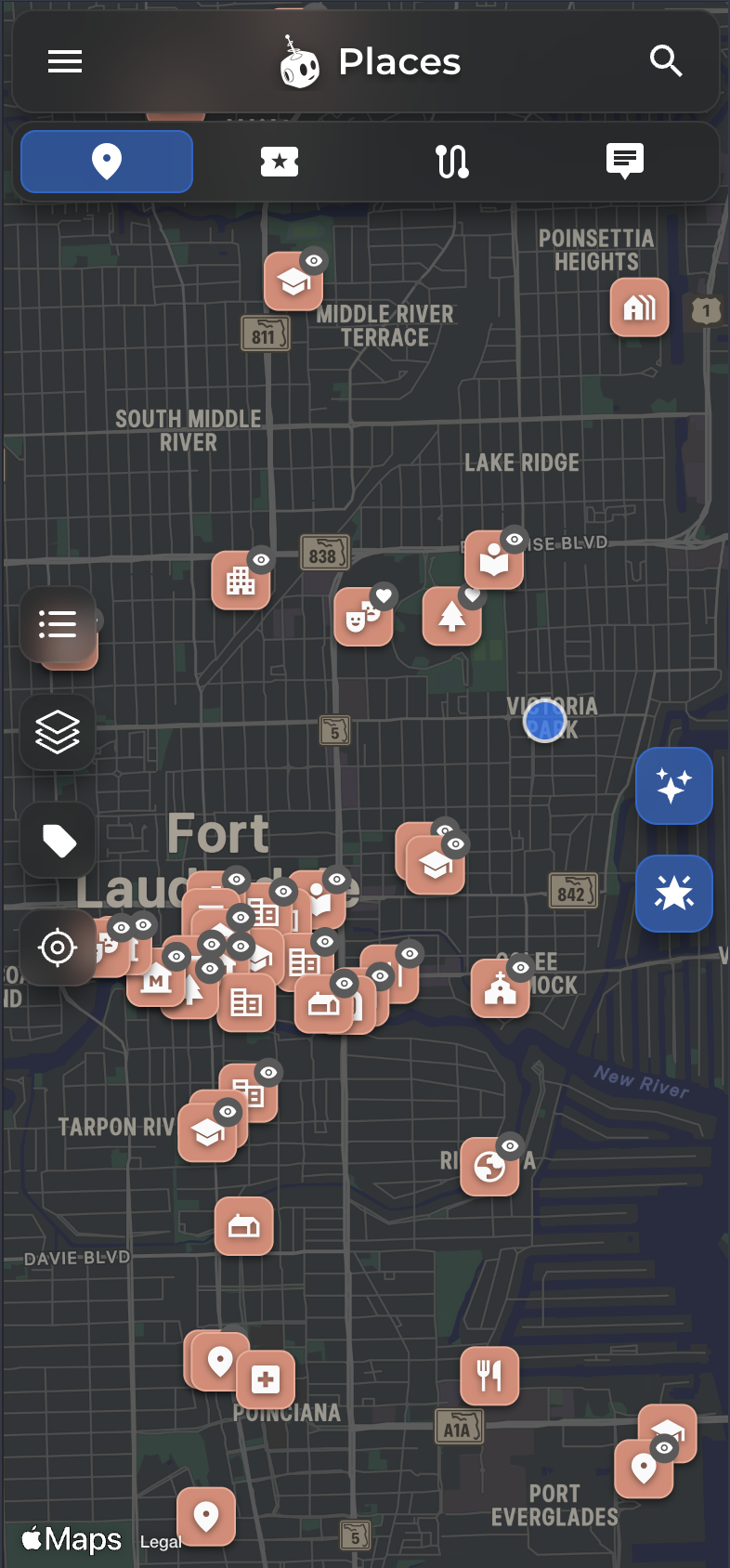Open the hamburger navigation menu
This screenshot has height=1568, width=730.
click(64, 61)
